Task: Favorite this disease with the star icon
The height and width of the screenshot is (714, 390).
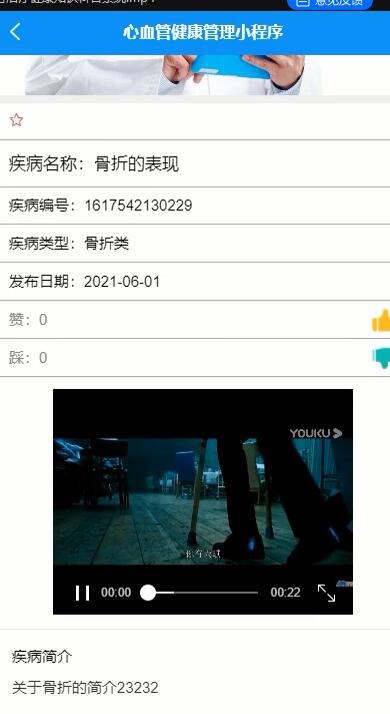Action: [x=16, y=120]
